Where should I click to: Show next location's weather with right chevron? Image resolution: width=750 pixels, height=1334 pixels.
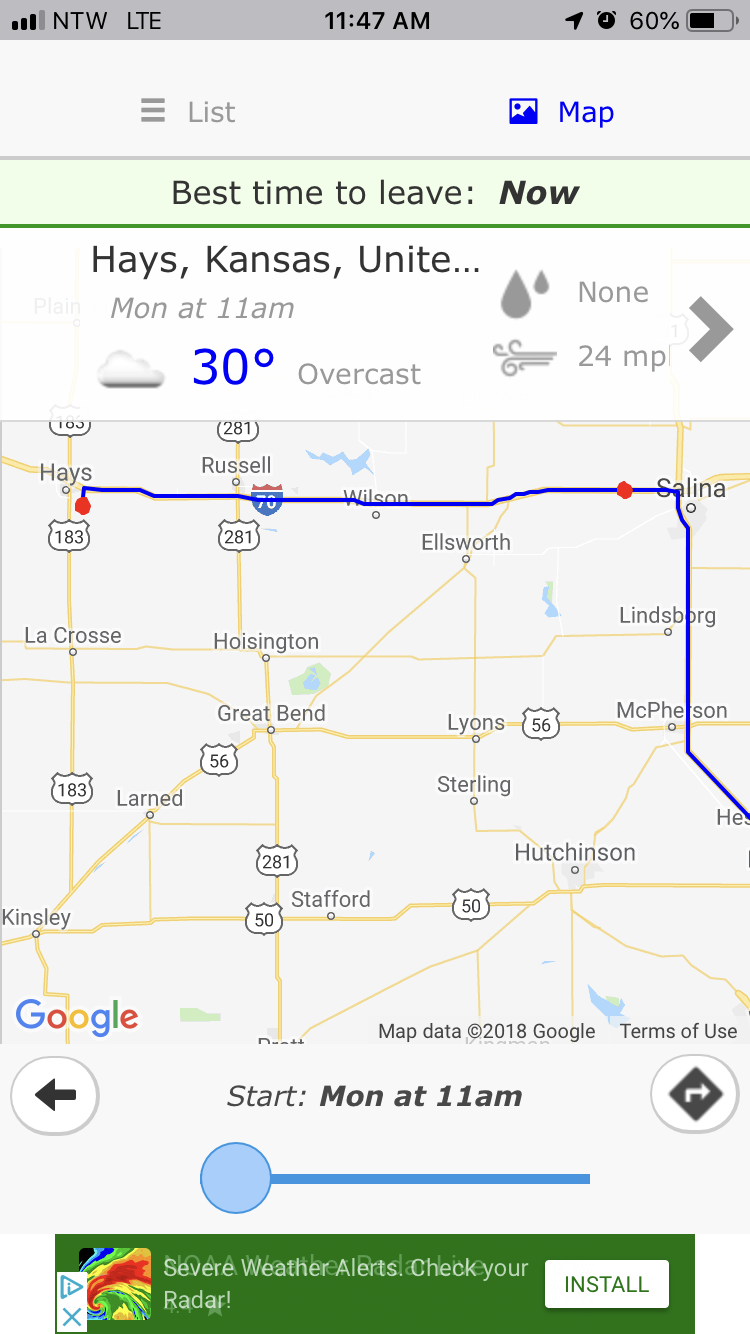click(711, 329)
